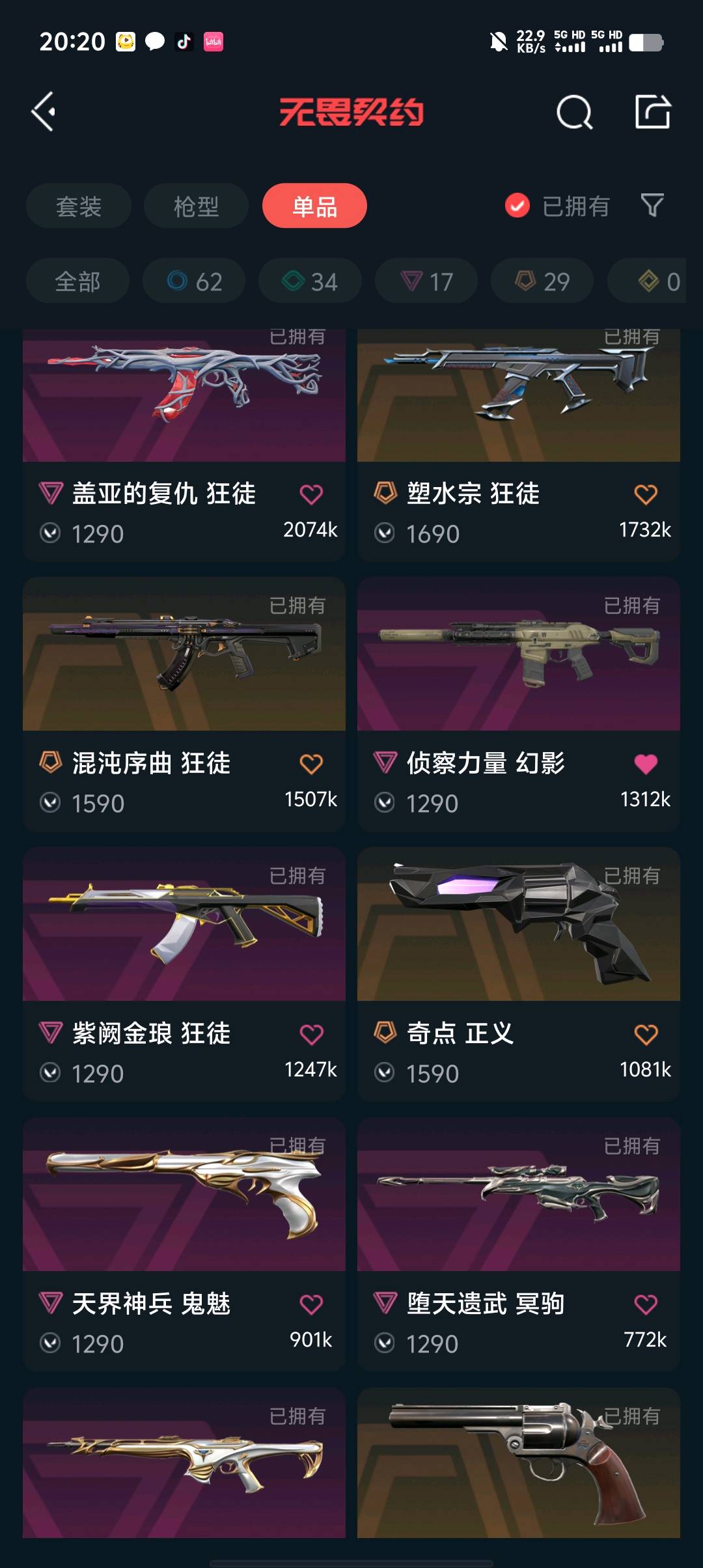
Task: Switch to the 枪型 tab
Action: [x=196, y=206]
